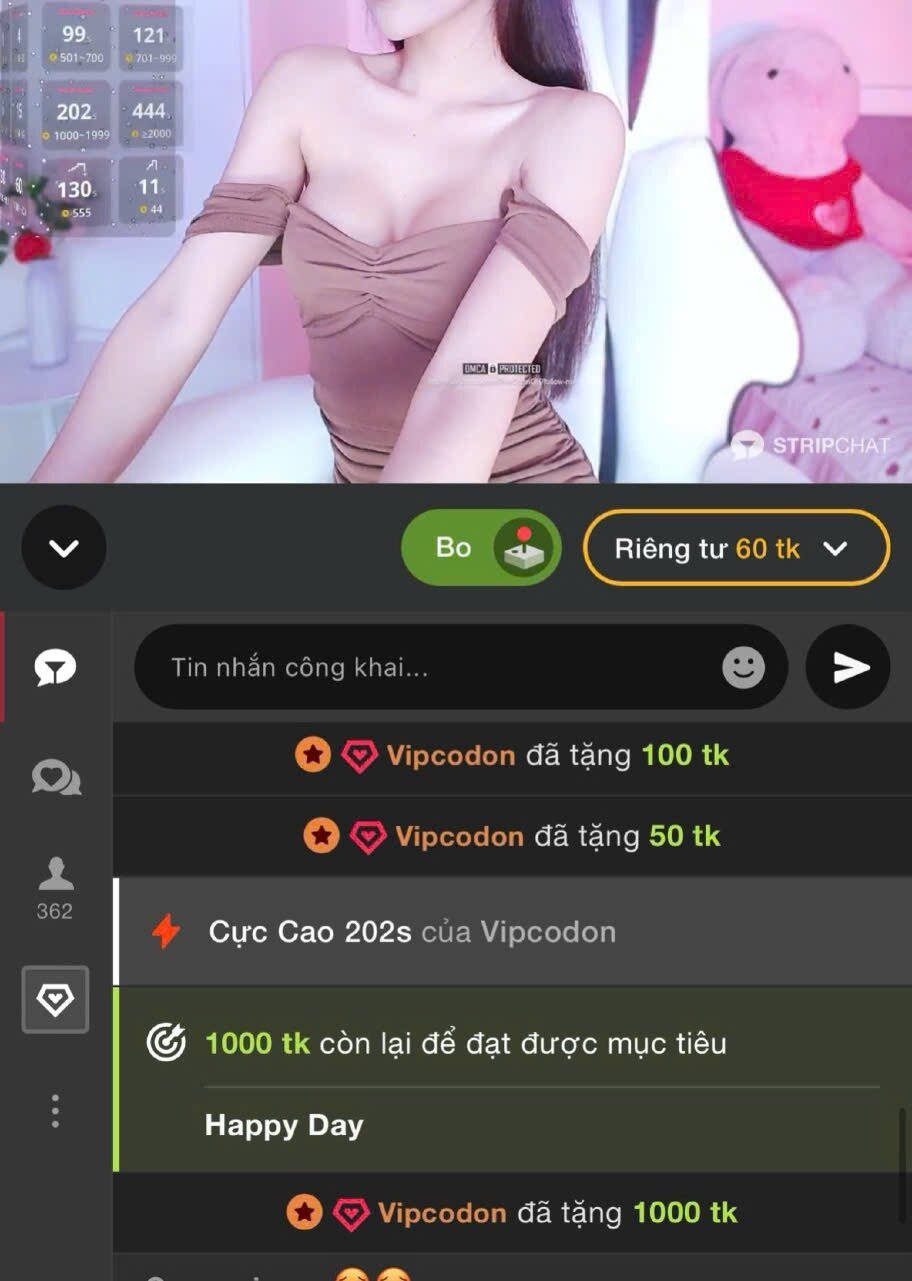The width and height of the screenshot is (912, 1281).
Task: Tap the green Bo toy control button
Action: [x=481, y=548]
